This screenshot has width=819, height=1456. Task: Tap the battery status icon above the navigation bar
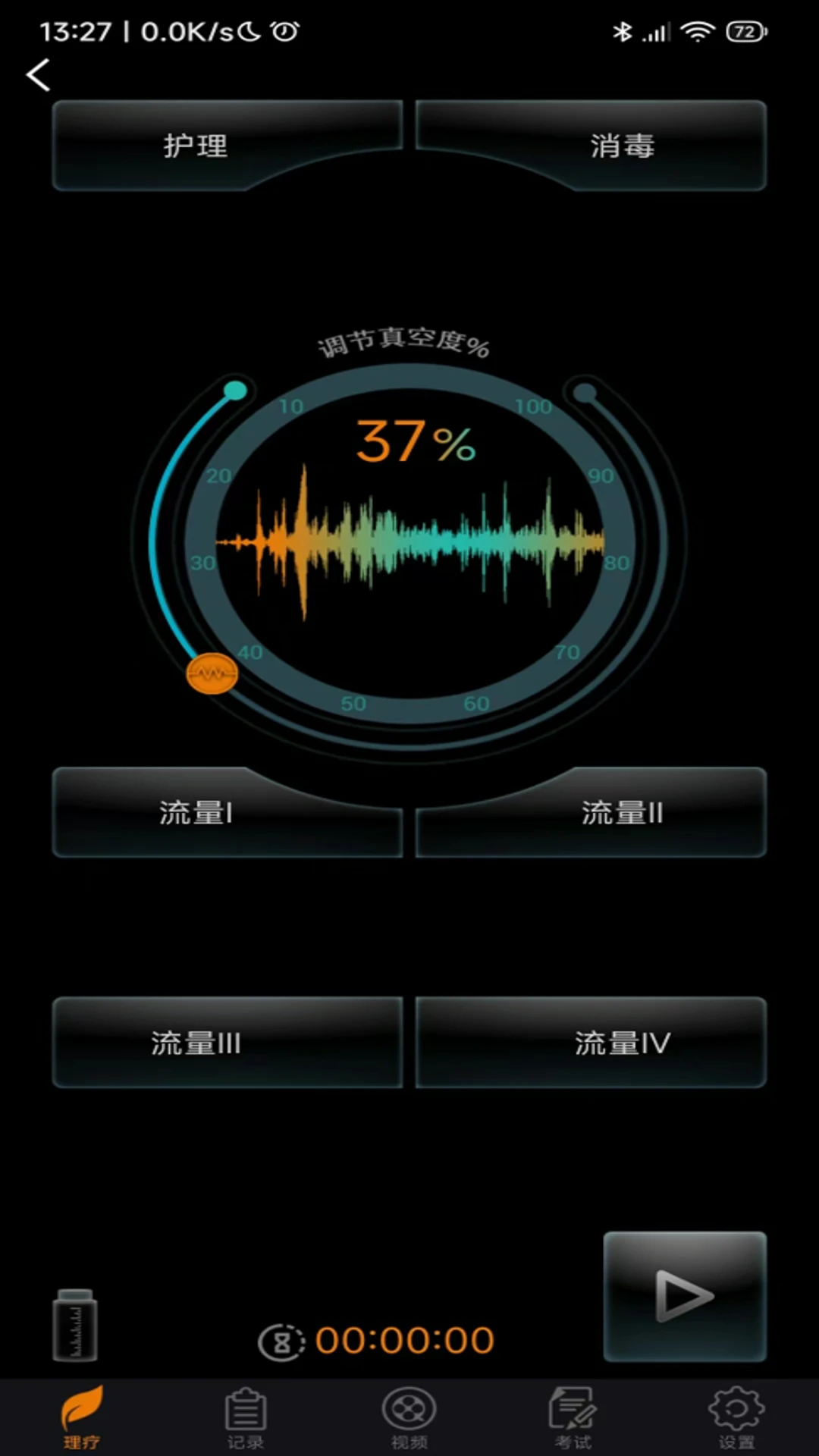click(74, 1323)
